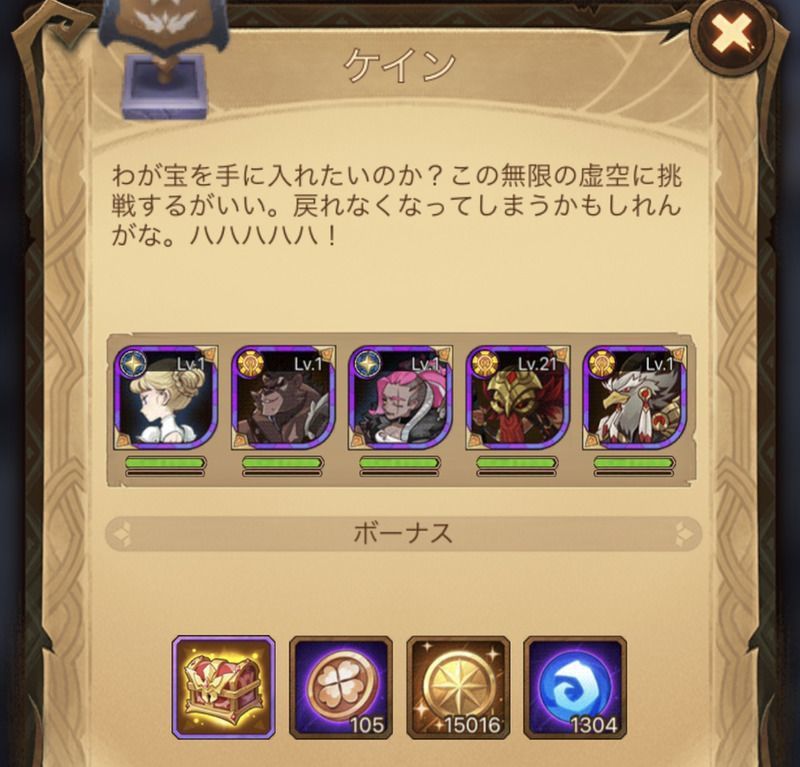This screenshot has width=800, height=767.
Task: View the gold coin reward 15016
Action: pyautogui.click(x=458, y=686)
